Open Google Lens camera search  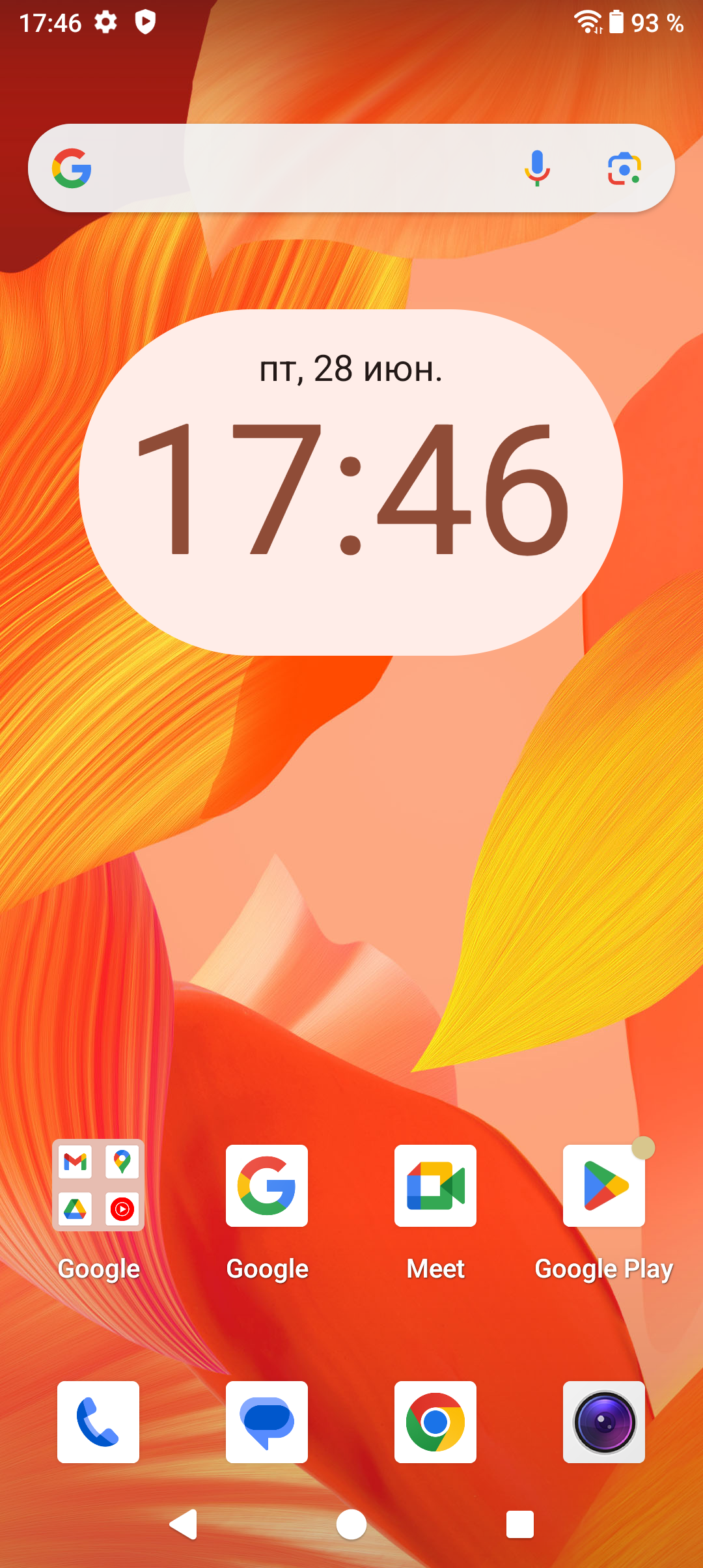point(624,169)
